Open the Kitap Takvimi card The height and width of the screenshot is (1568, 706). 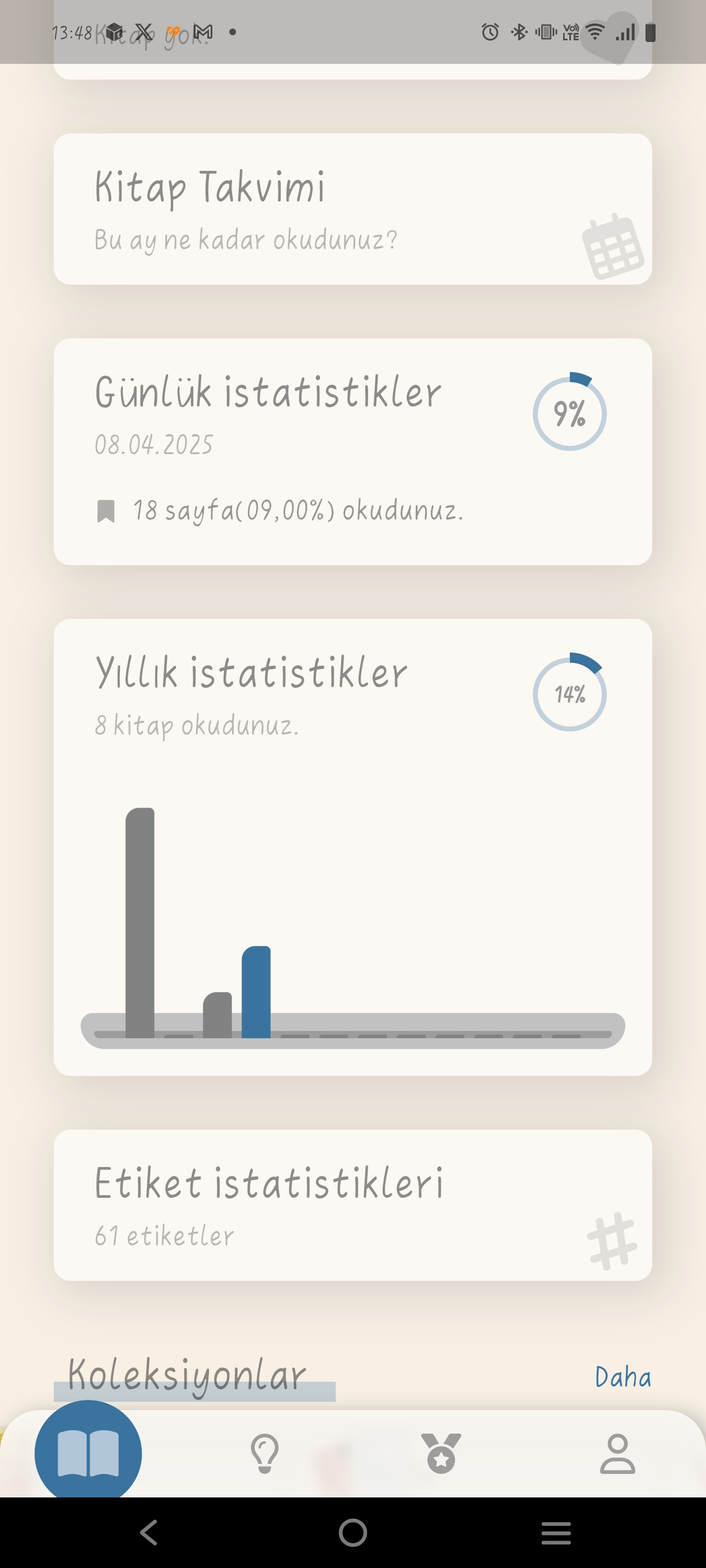[352, 209]
